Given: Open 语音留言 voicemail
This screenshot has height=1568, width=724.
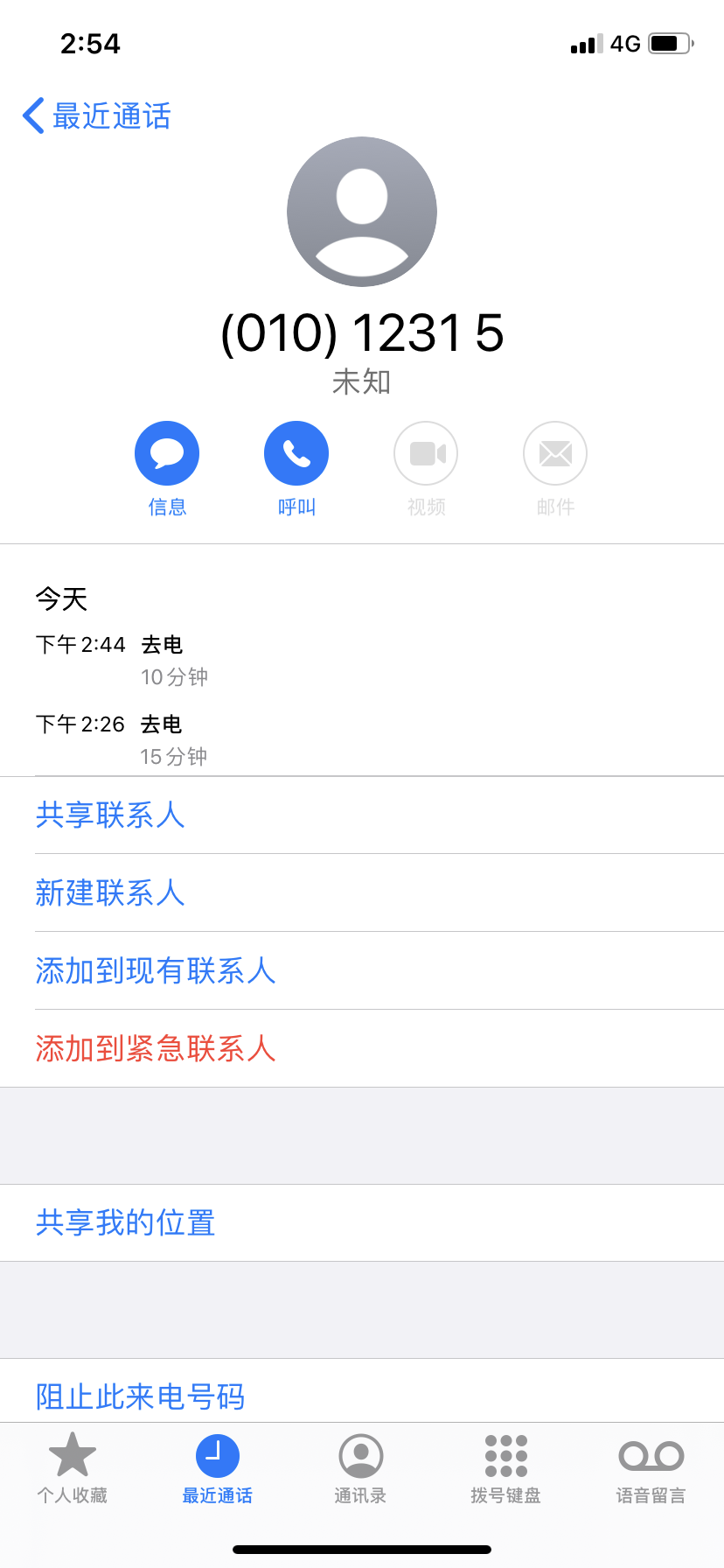Looking at the screenshot, I should [x=651, y=1466].
